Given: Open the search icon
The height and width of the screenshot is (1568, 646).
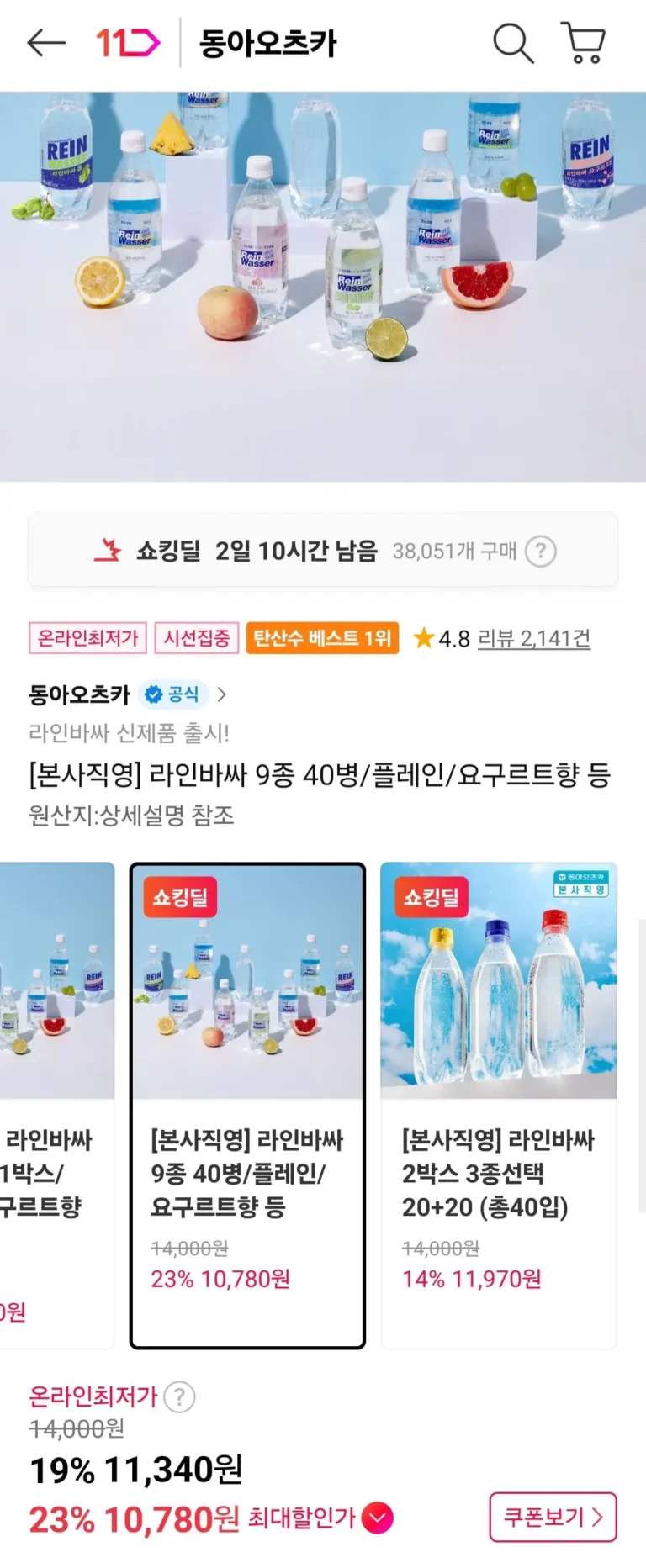Looking at the screenshot, I should (x=512, y=42).
